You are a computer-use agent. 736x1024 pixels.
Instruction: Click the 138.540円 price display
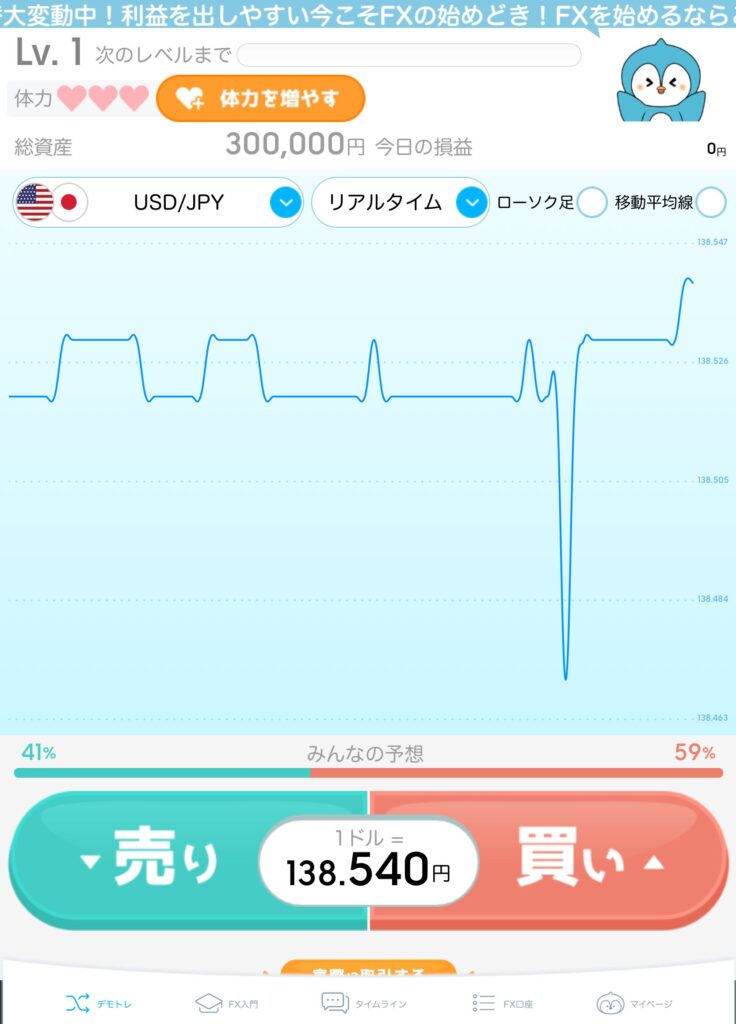click(x=368, y=861)
